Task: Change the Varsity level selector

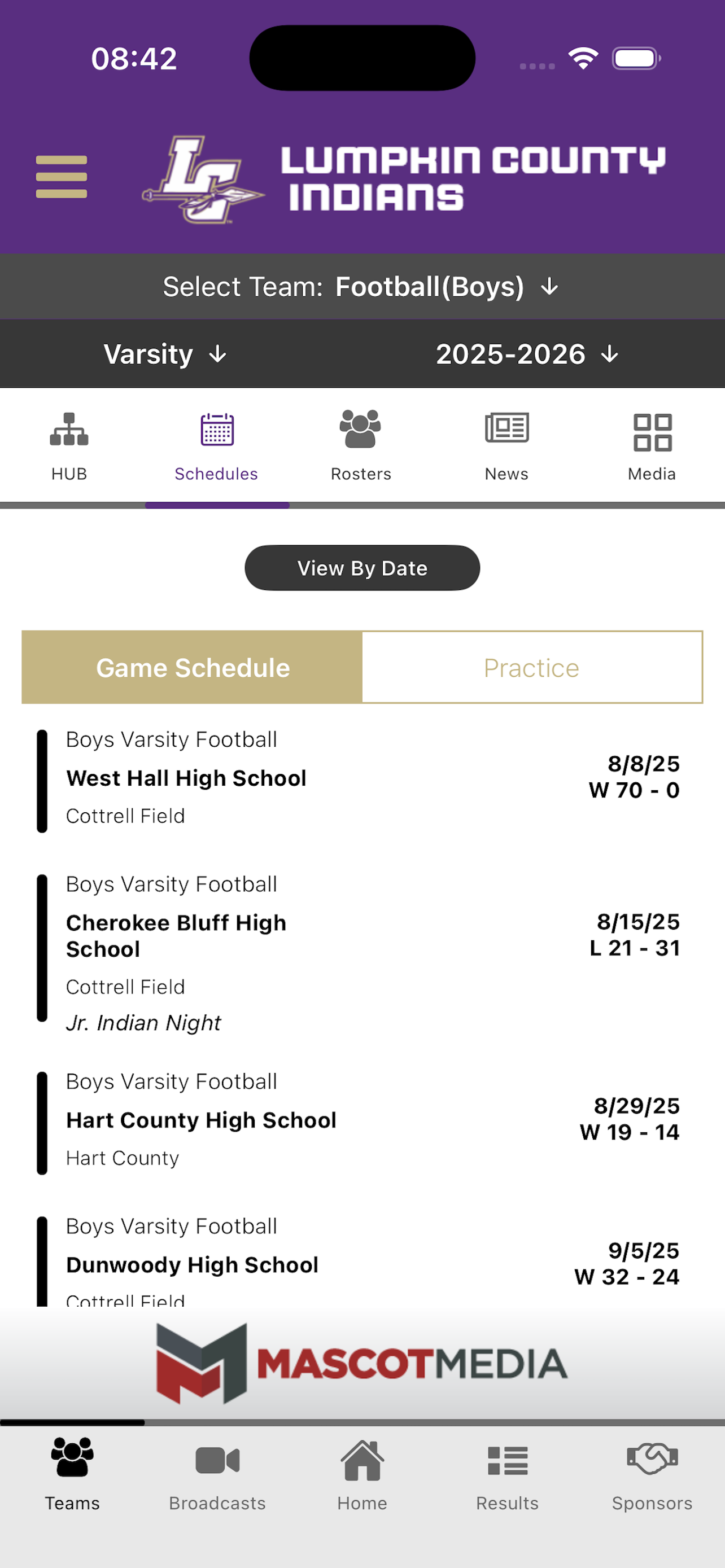Action: [165, 354]
